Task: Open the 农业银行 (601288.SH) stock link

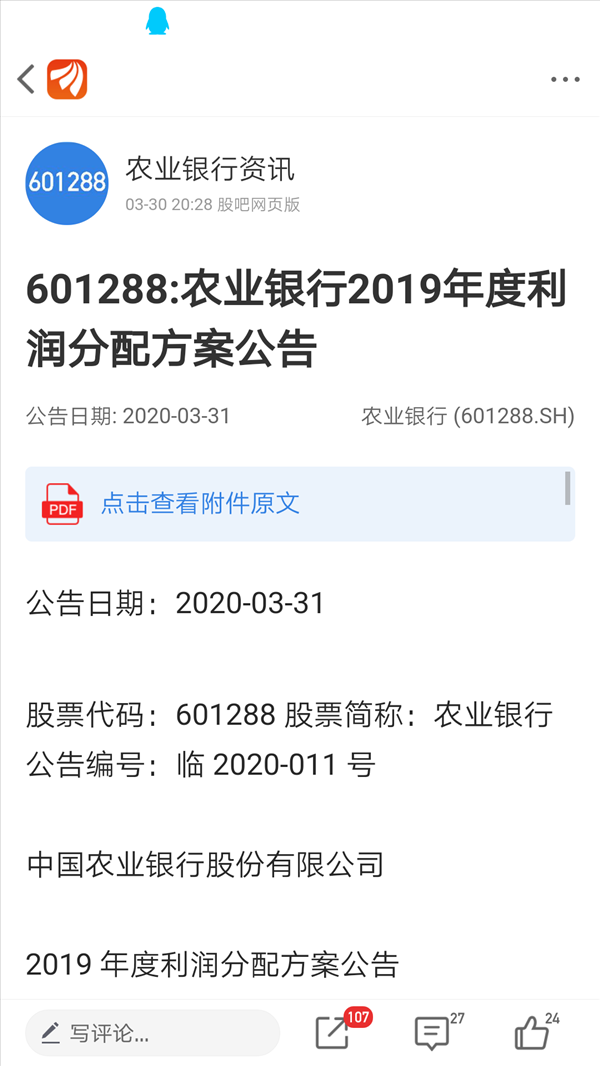Action: pos(468,416)
